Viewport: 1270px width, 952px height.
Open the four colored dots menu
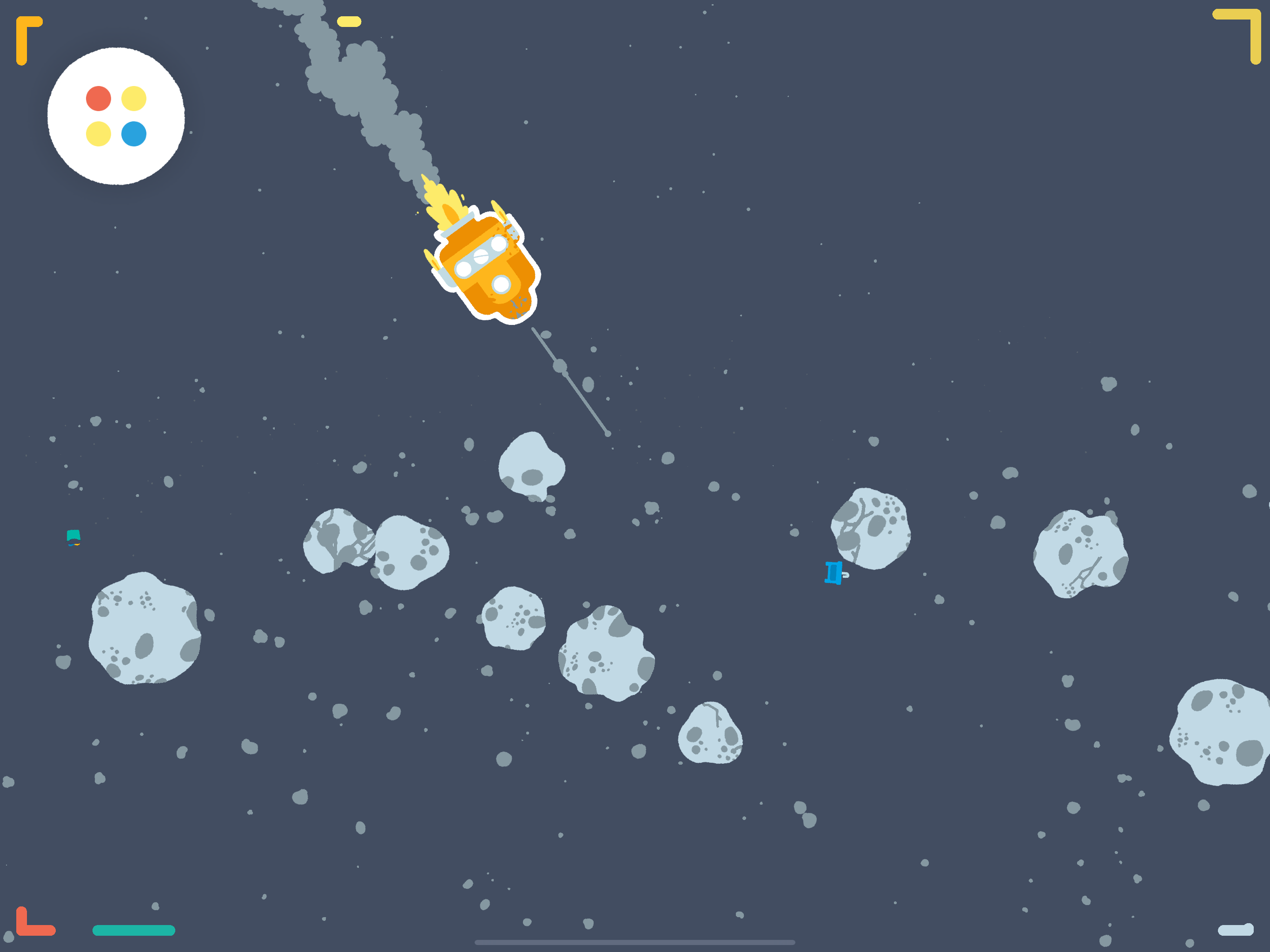116,116
